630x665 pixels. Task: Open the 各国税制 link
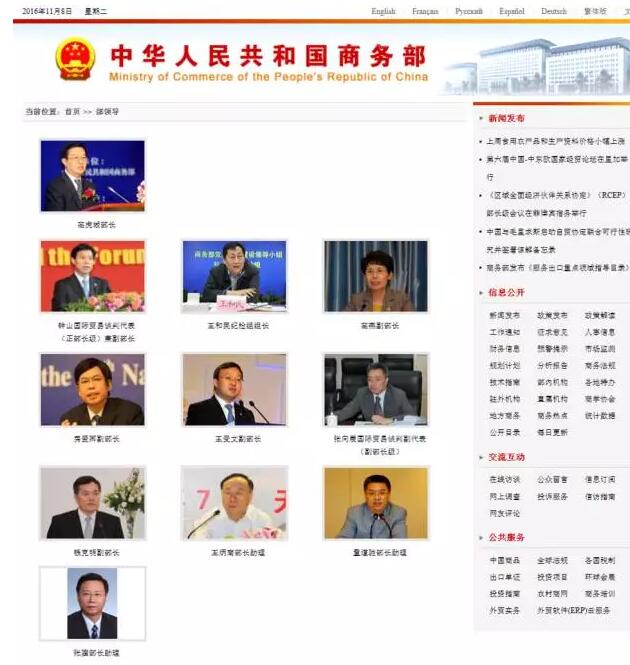point(600,561)
